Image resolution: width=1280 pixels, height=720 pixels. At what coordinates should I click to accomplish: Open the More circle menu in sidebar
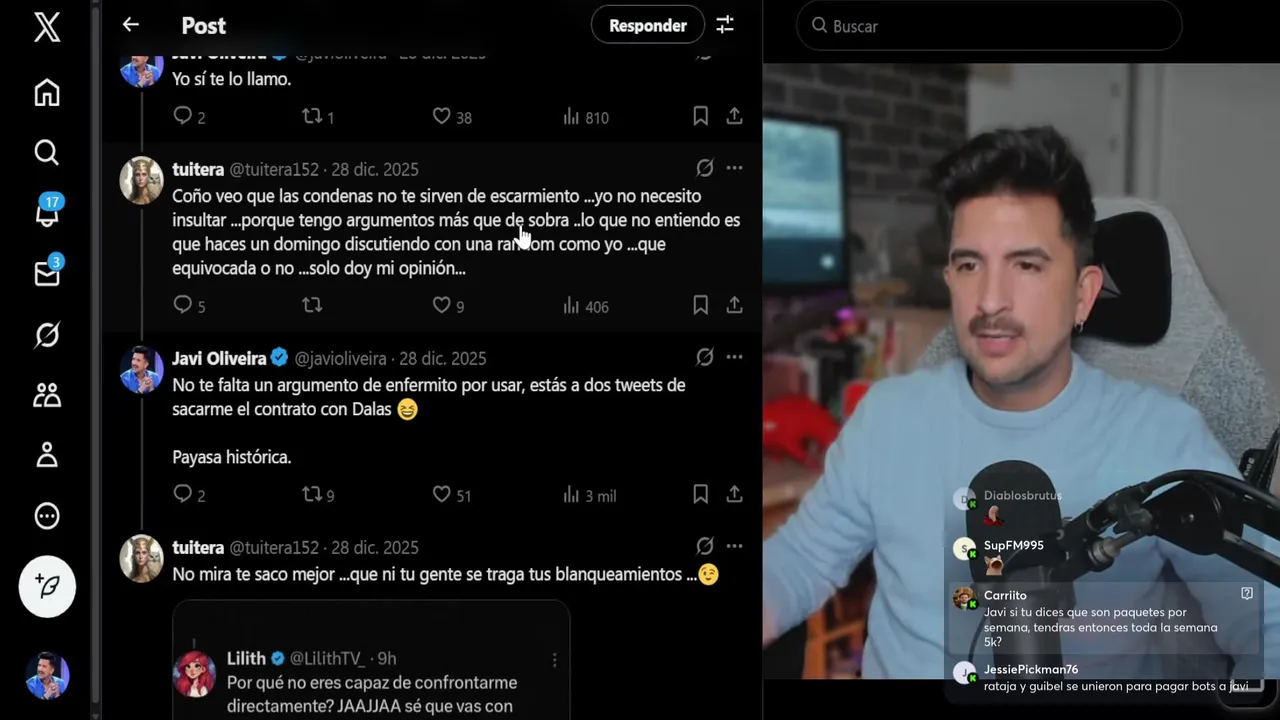pyautogui.click(x=47, y=516)
